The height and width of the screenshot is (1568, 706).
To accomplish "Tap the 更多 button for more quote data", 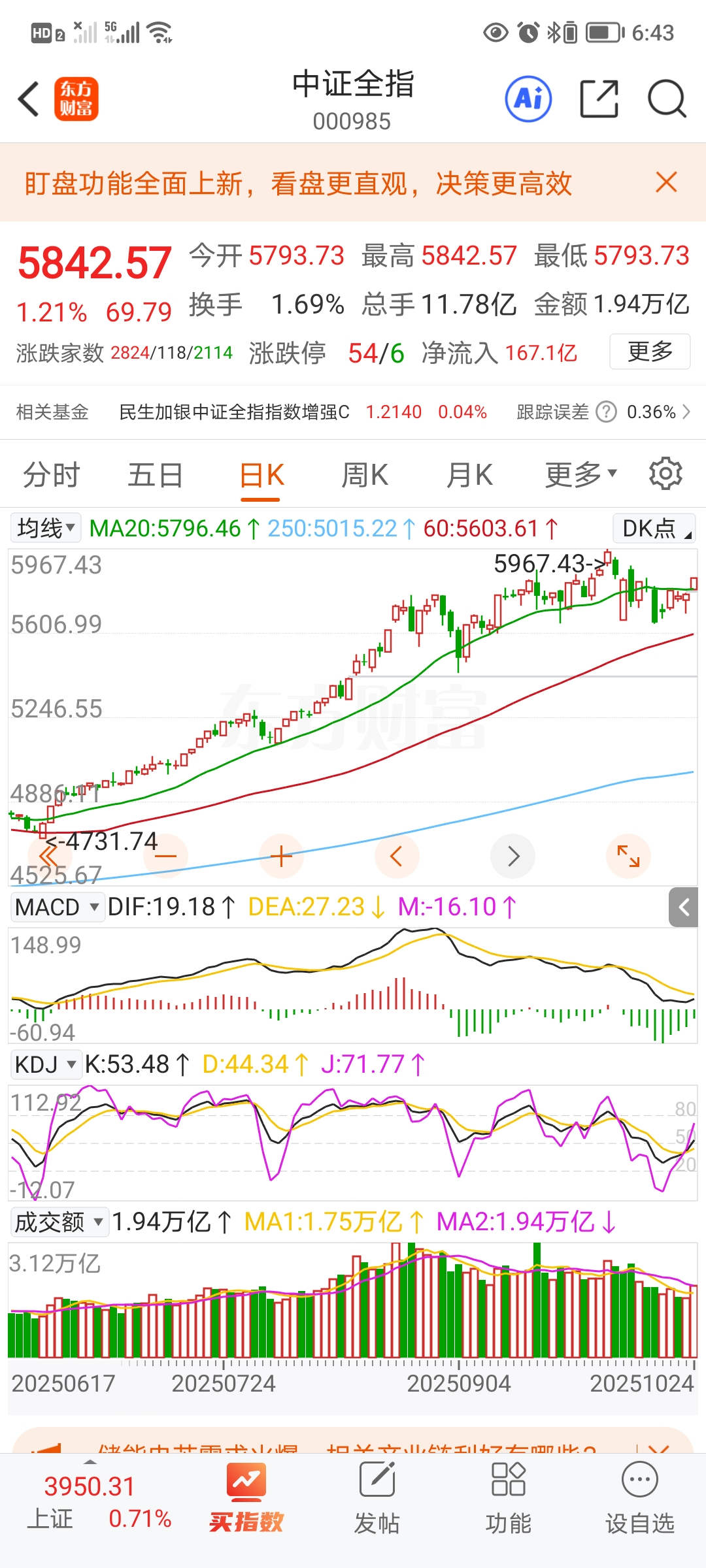I will (650, 351).
